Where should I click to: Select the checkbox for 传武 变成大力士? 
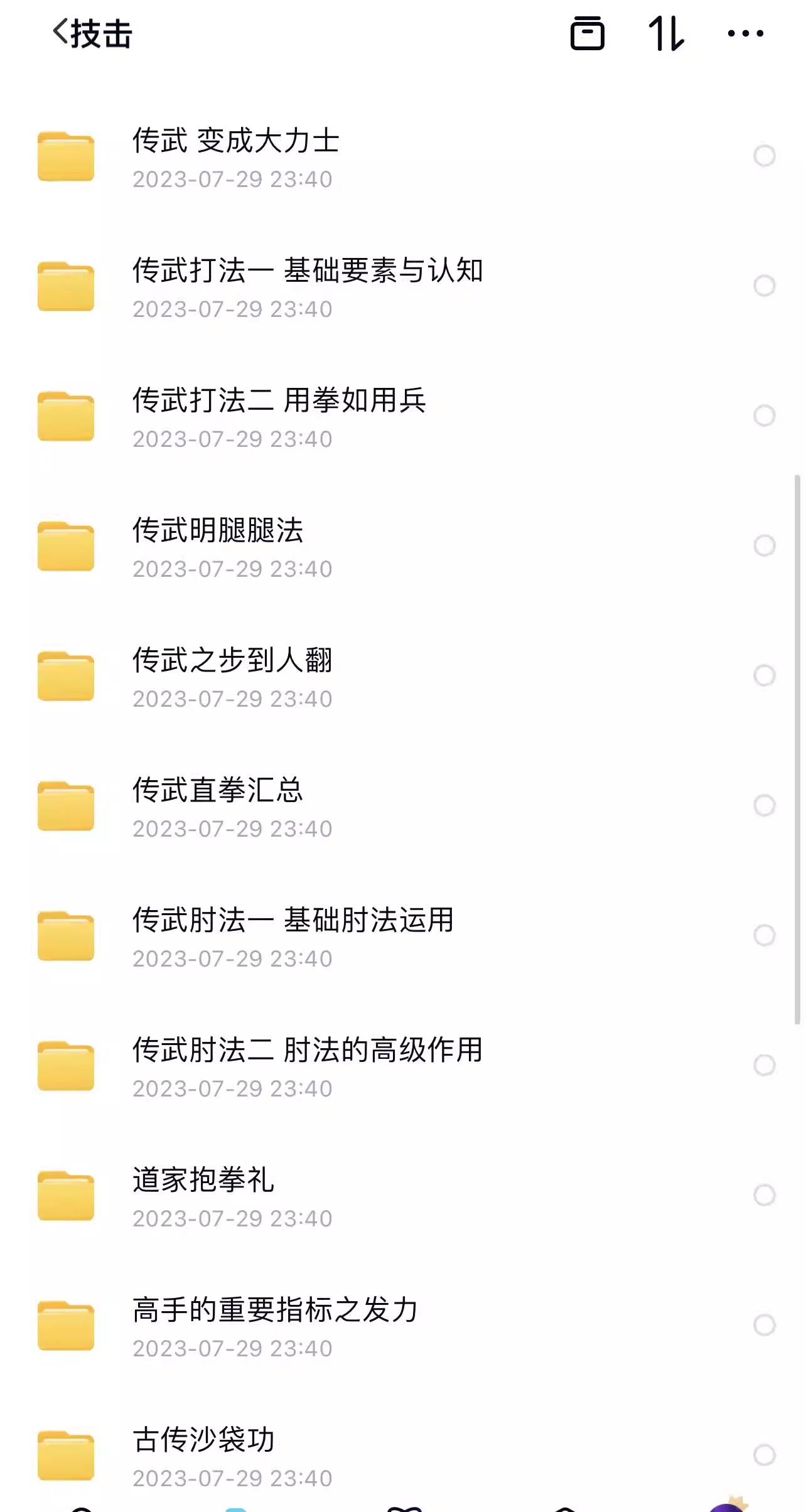[764, 156]
